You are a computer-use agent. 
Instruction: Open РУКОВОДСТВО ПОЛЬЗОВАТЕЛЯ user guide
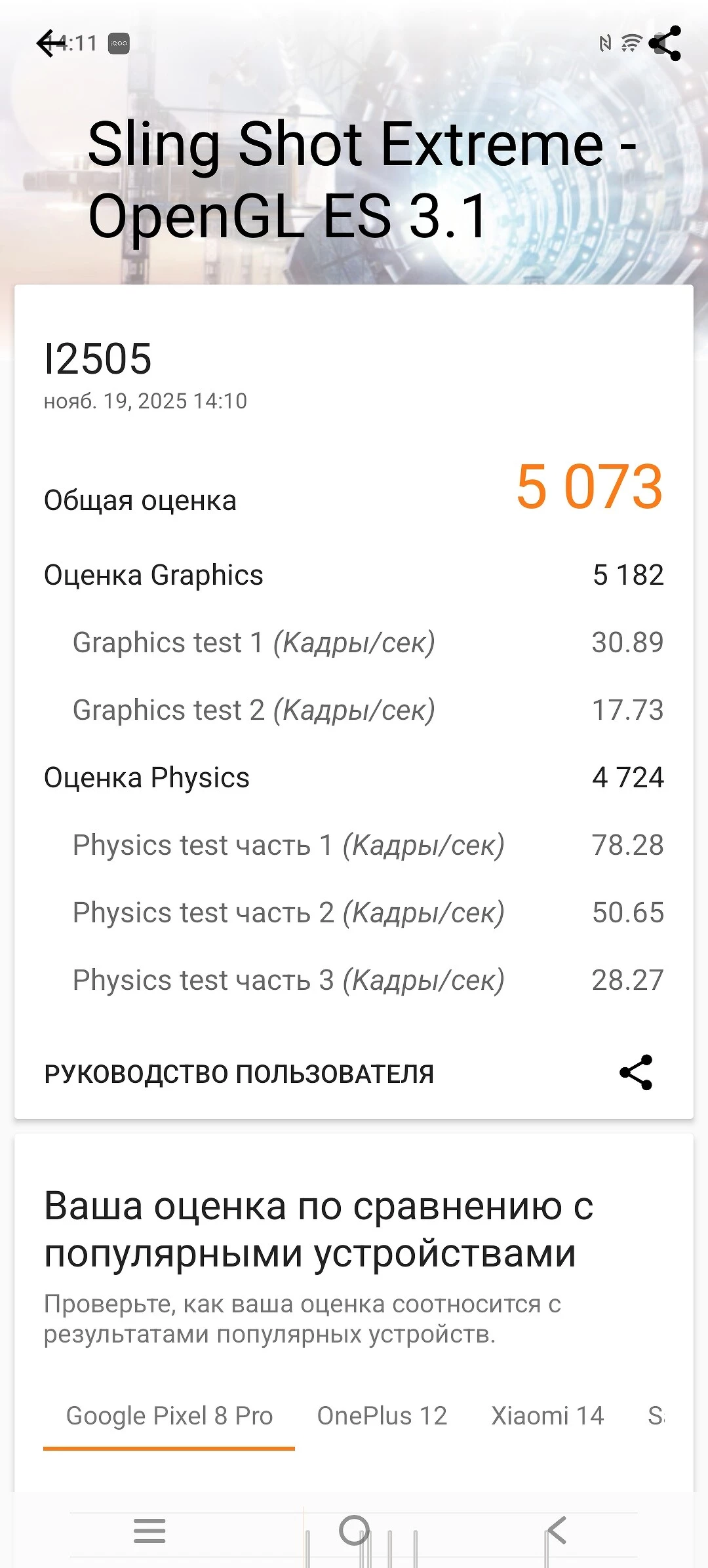(239, 1074)
